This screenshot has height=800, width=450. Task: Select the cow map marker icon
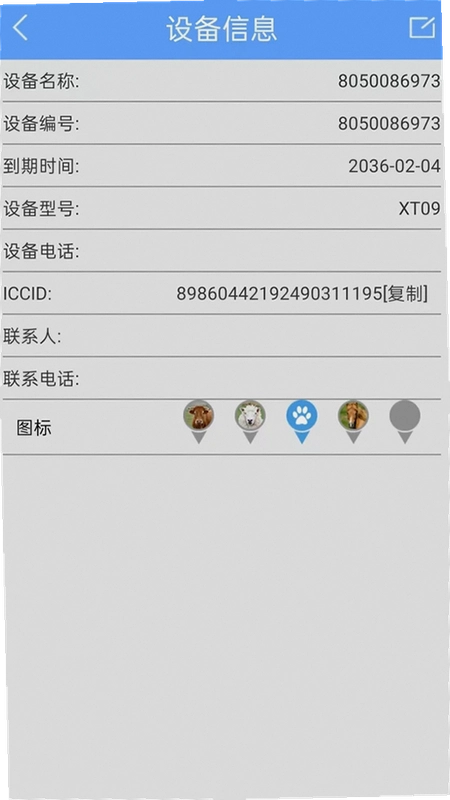(x=199, y=421)
